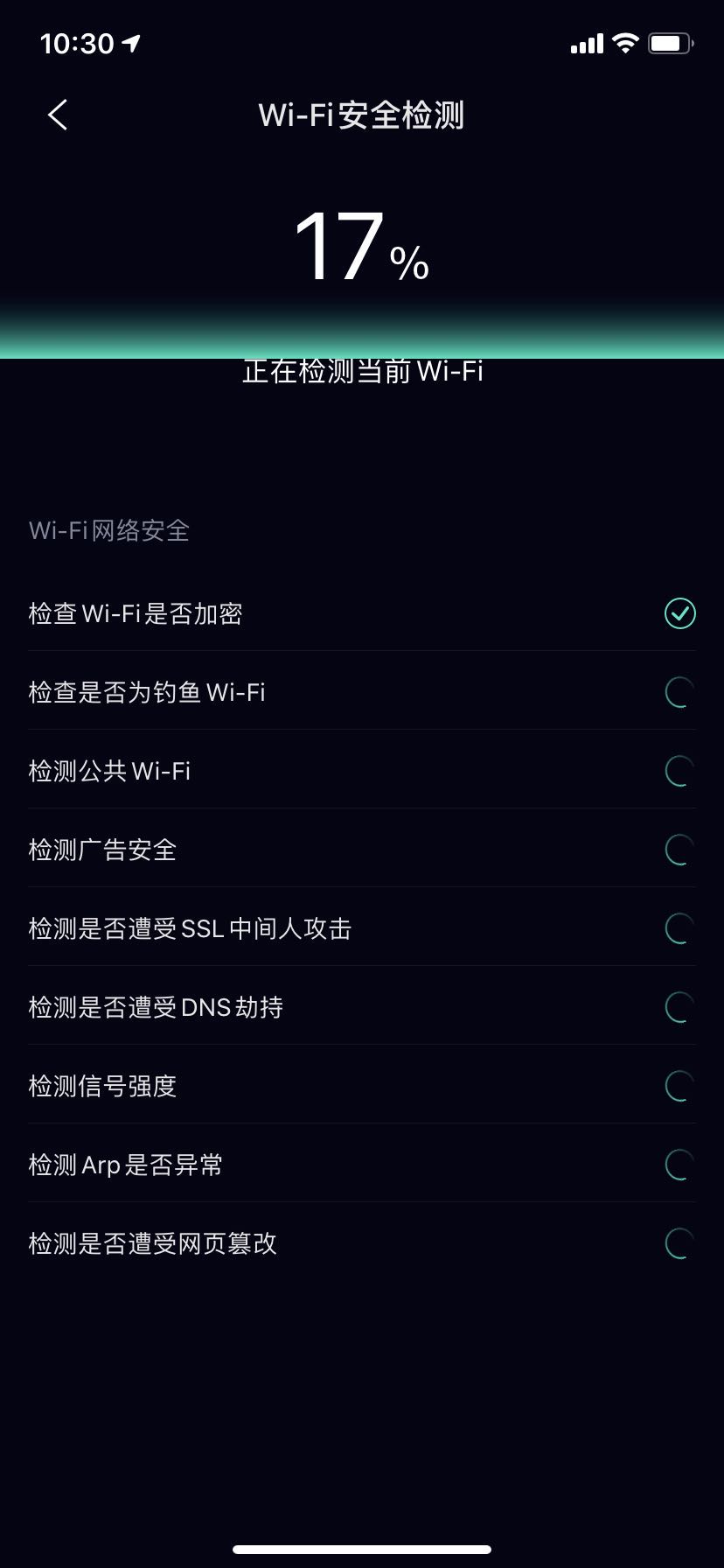Select the 检测公共Wi-Fi list row
This screenshot has height=1568, width=724.
click(x=350, y=771)
